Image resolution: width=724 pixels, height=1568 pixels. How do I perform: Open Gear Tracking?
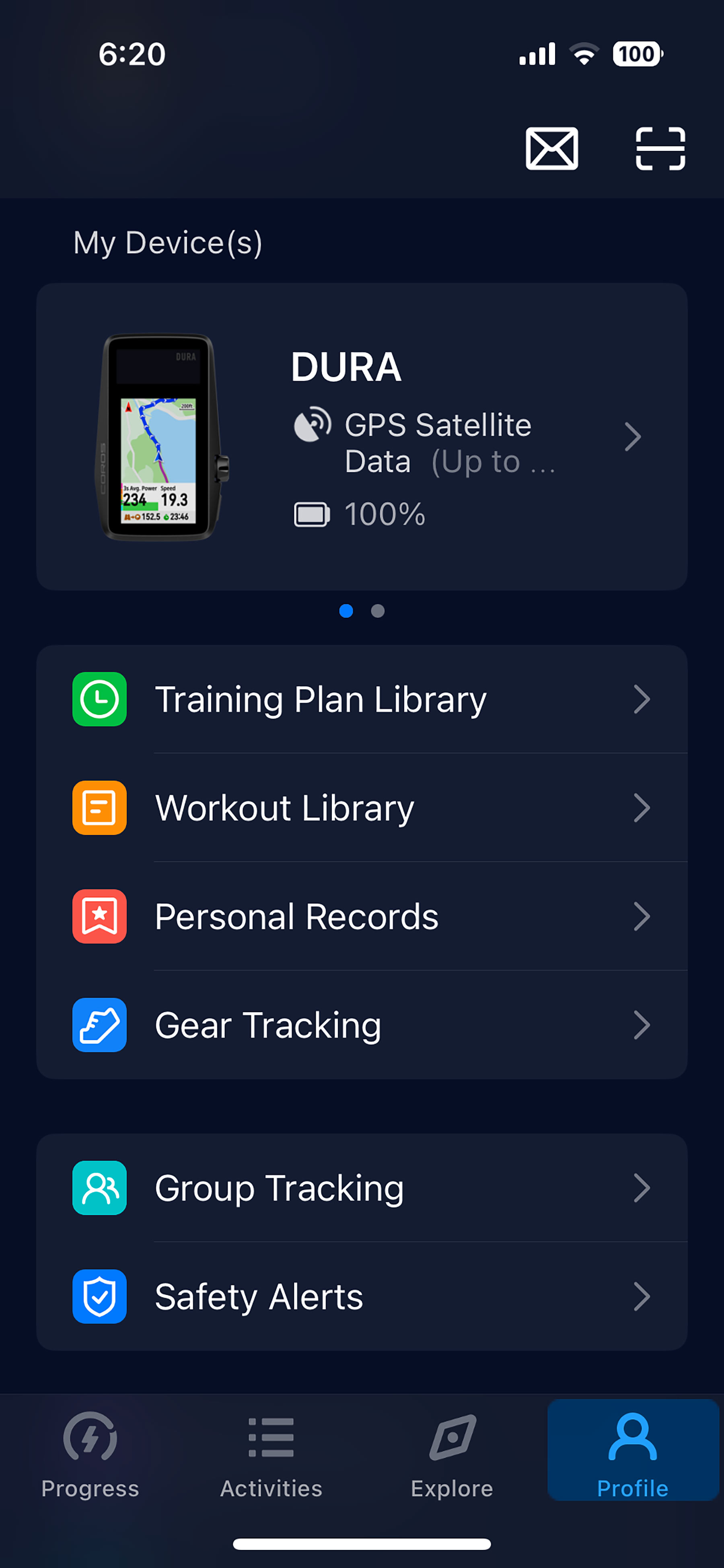[x=361, y=1025]
